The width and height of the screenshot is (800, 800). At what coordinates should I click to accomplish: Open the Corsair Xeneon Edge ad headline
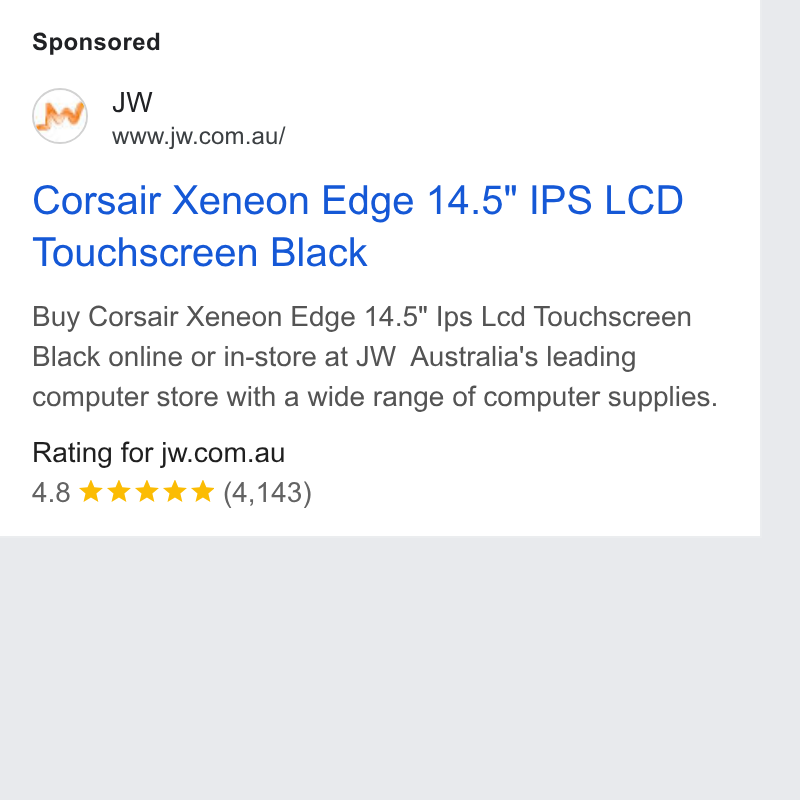(357, 226)
